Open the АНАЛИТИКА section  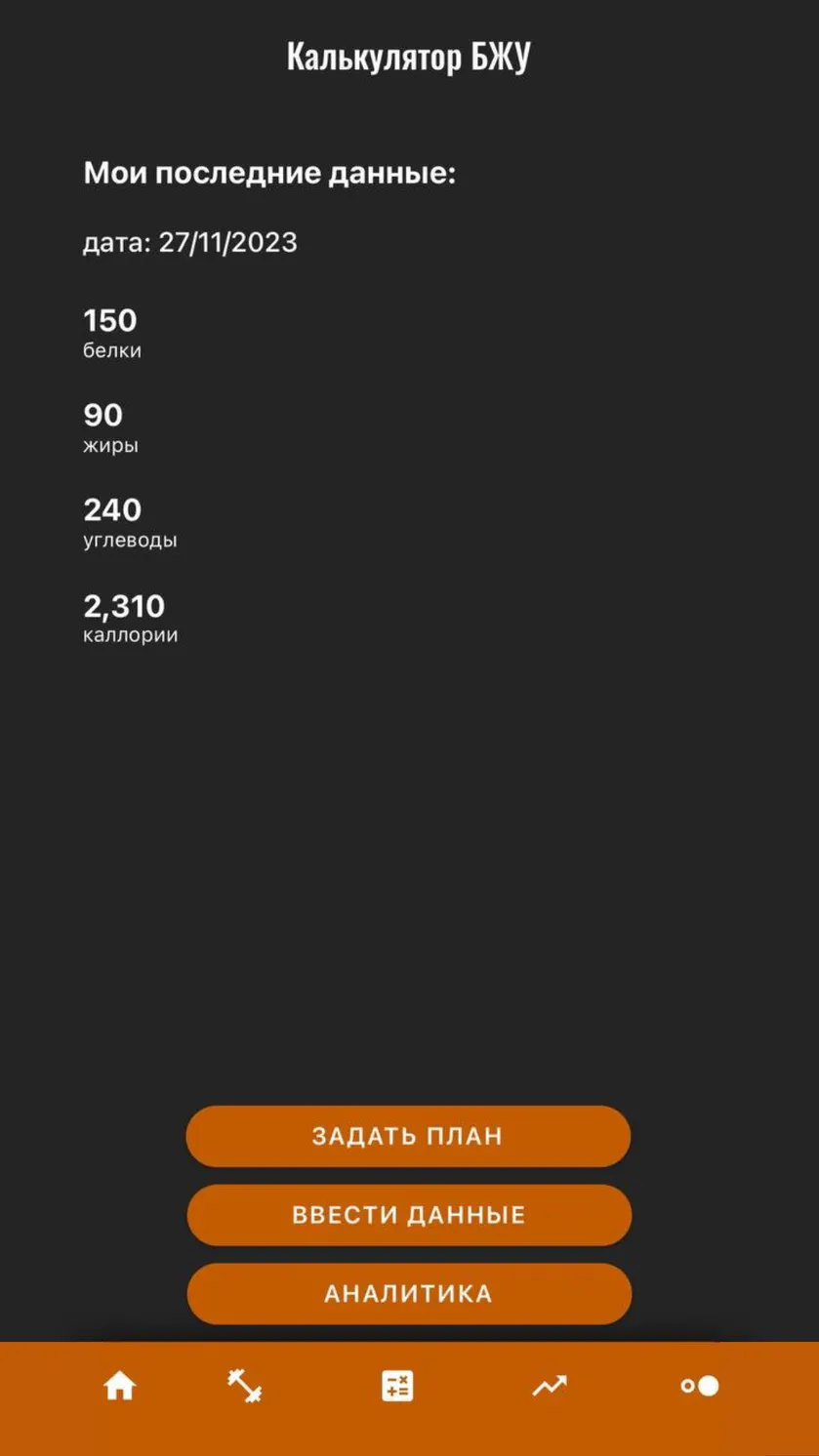click(x=409, y=1294)
